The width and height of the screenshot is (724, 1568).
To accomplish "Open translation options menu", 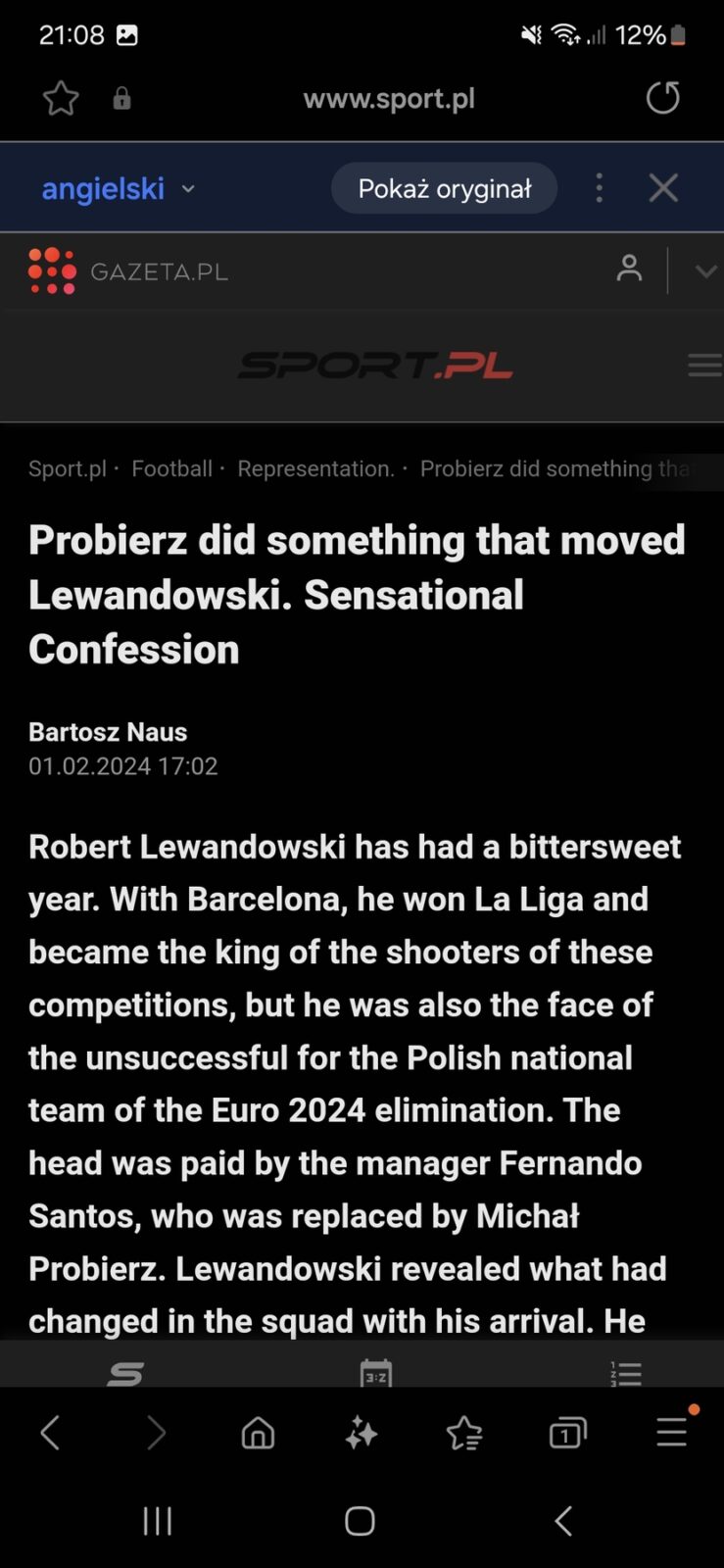I will 599,188.
